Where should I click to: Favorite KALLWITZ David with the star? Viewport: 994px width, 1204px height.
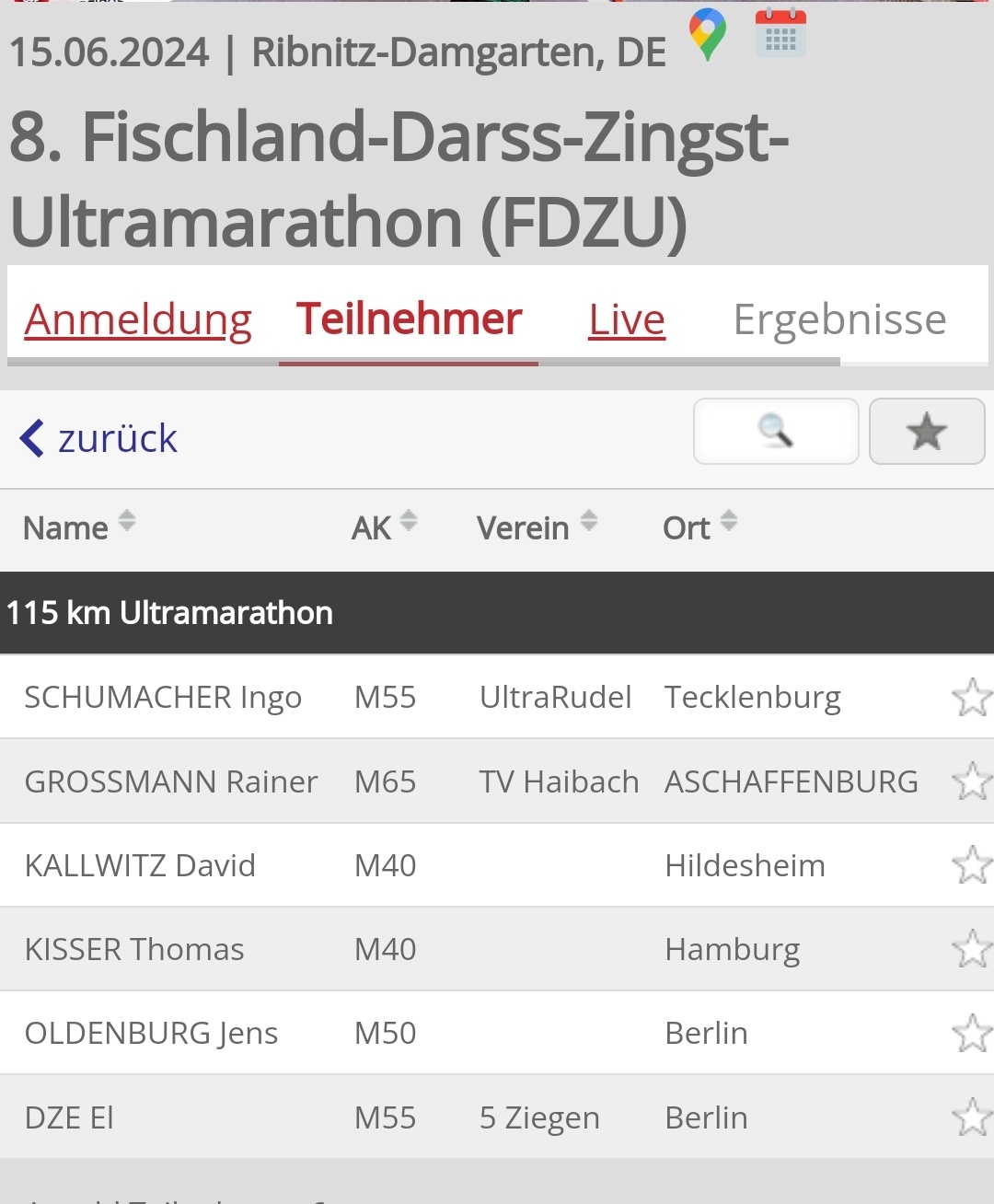point(971,865)
